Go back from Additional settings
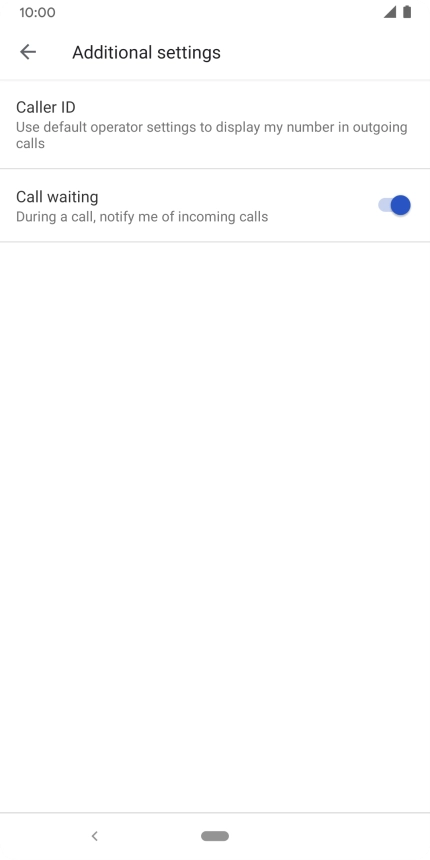The width and height of the screenshot is (430, 860). 27,52
